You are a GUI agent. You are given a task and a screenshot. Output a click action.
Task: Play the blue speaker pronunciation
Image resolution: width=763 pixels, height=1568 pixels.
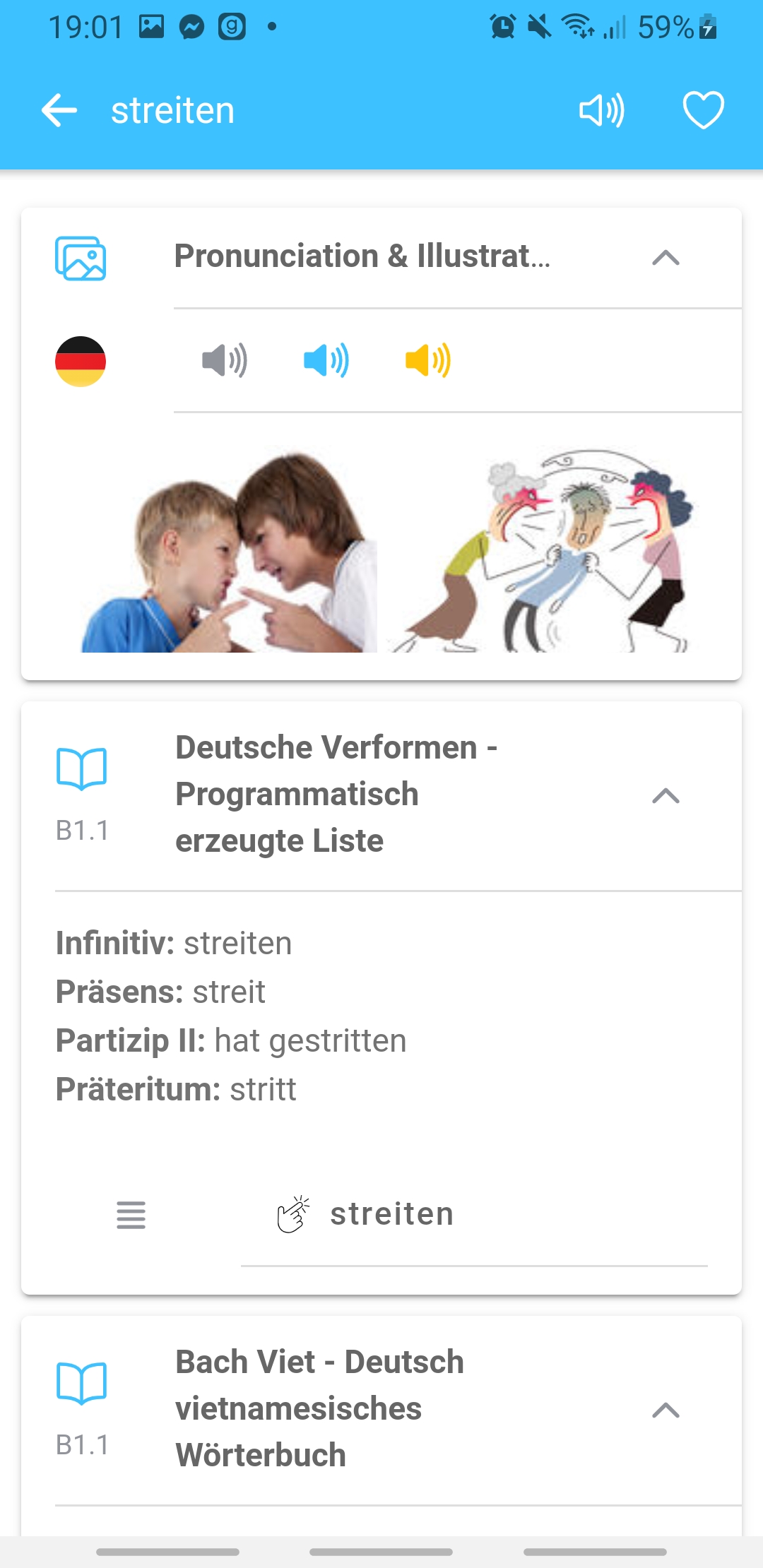(326, 361)
